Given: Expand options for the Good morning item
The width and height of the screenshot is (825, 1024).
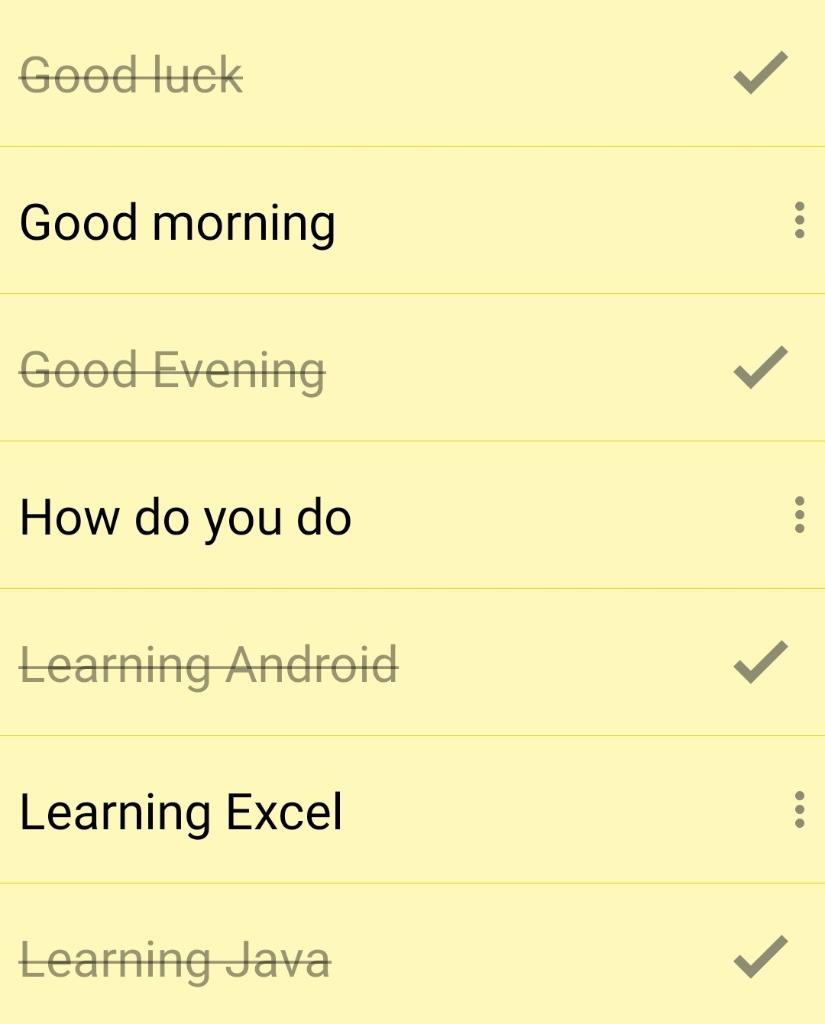Looking at the screenshot, I should tap(800, 222).
